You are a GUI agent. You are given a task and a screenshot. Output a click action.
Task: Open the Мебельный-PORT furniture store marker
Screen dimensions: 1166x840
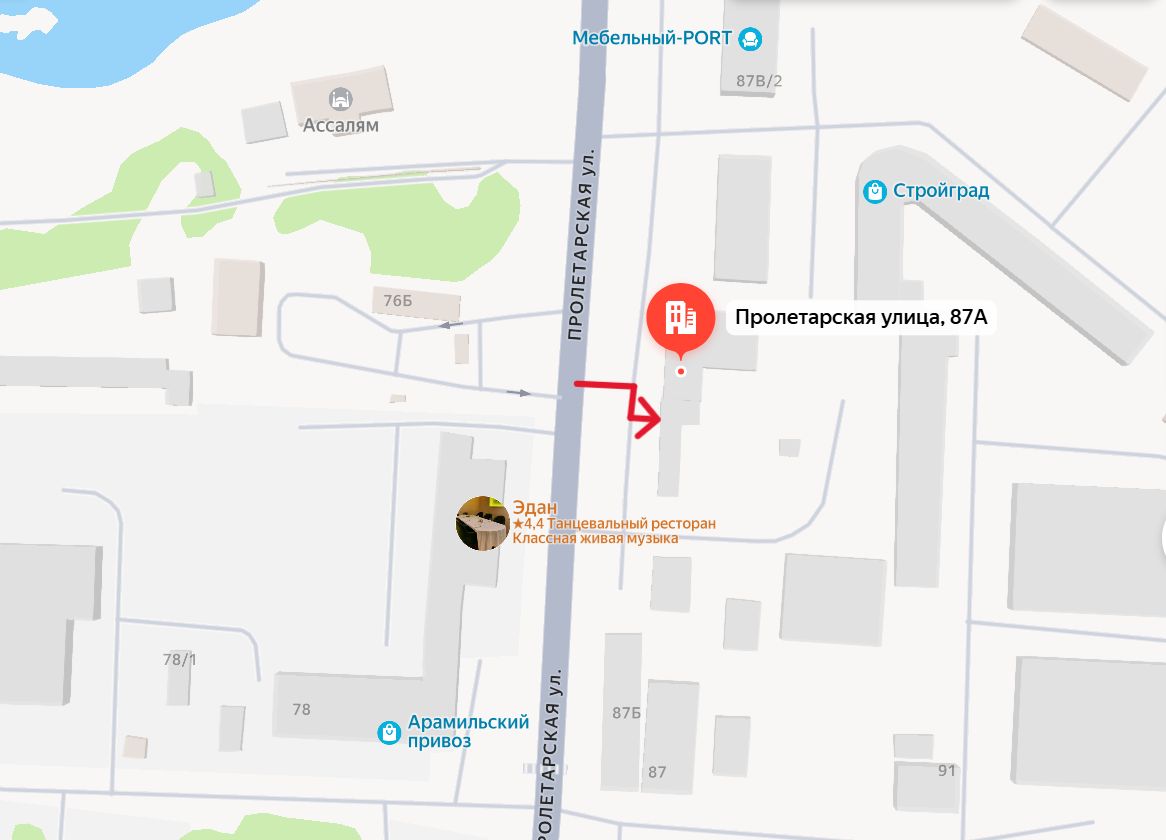(750, 39)
